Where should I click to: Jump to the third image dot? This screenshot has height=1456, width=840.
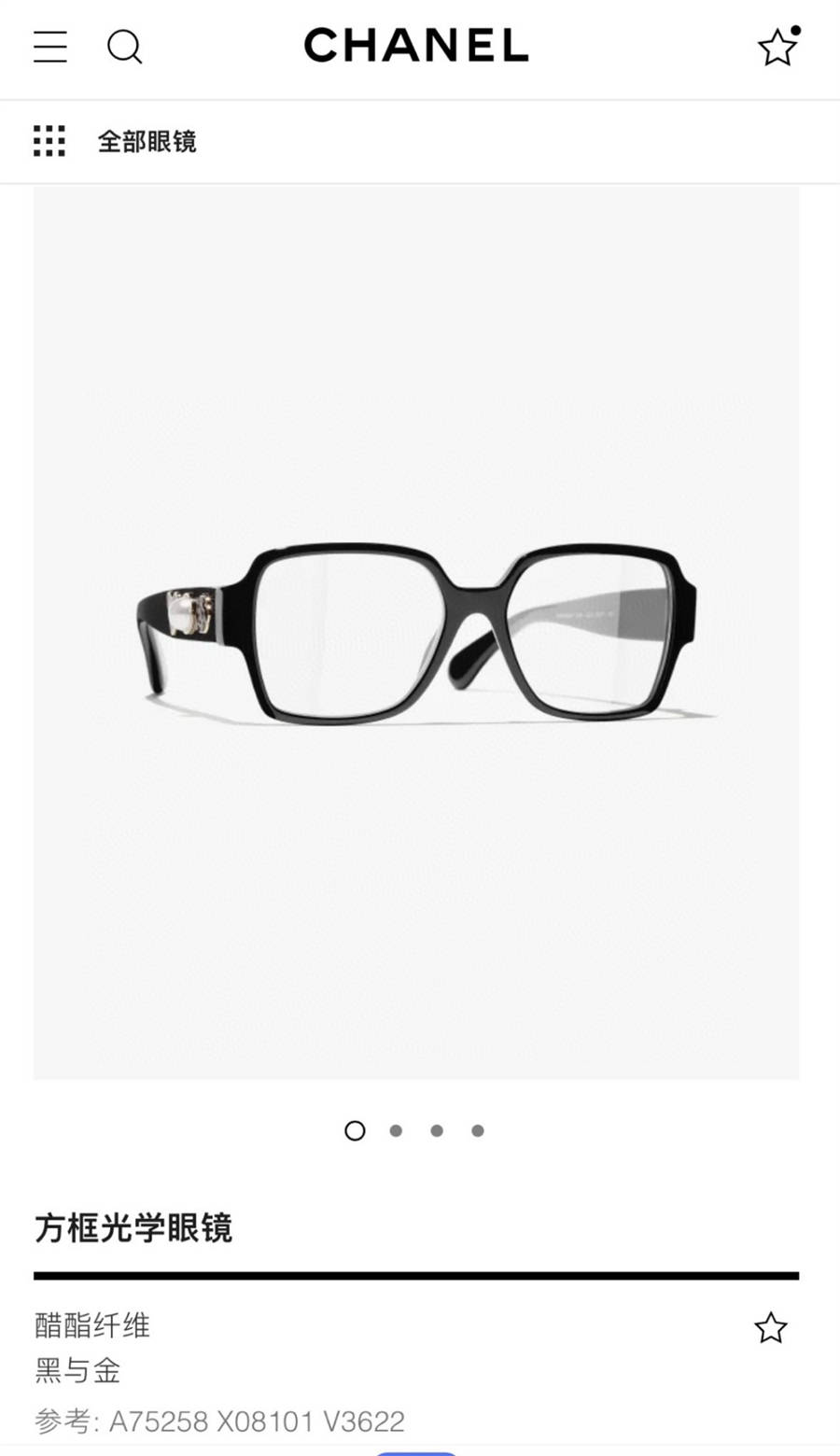click(x=437, y=1130)
